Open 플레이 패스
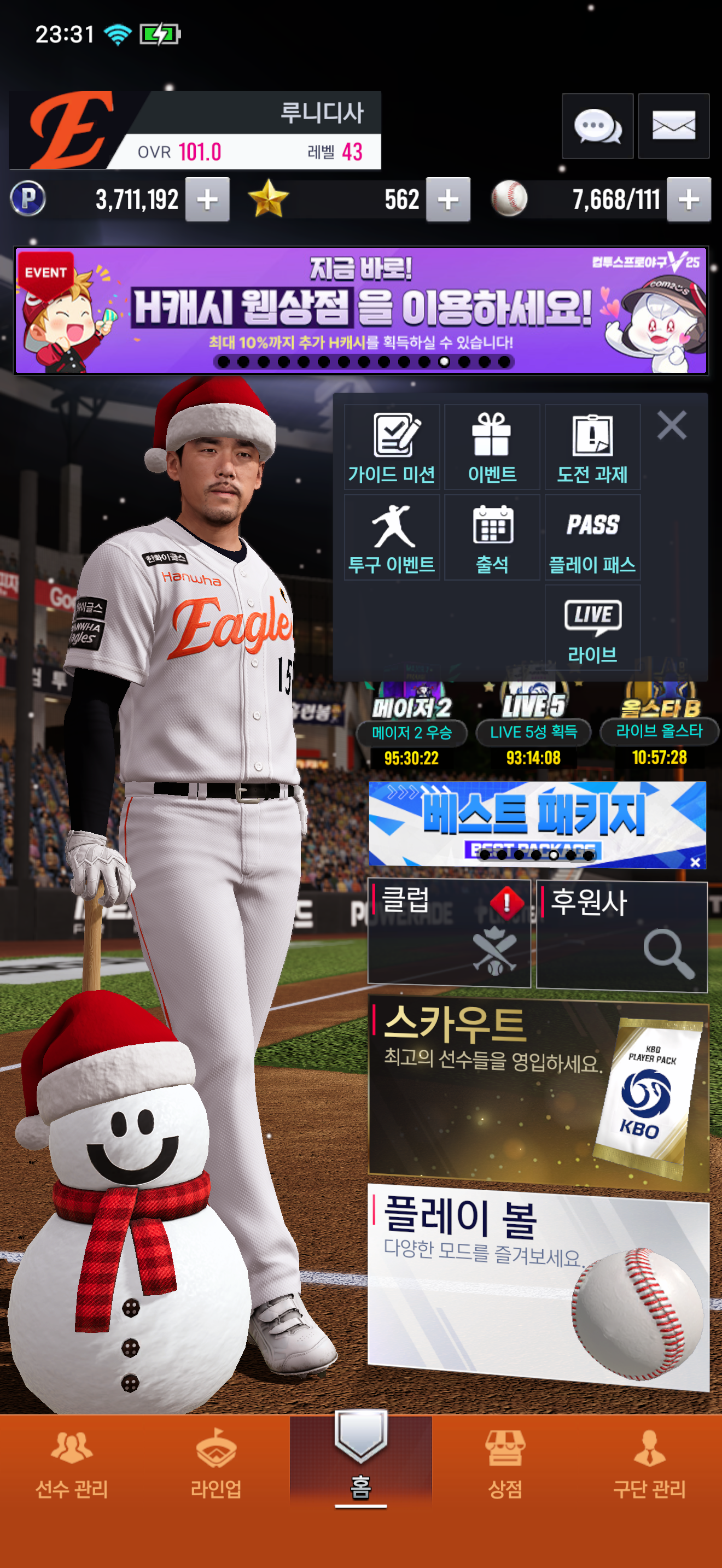The width and height of the screenshot is (722, 1568). [592, 537]
